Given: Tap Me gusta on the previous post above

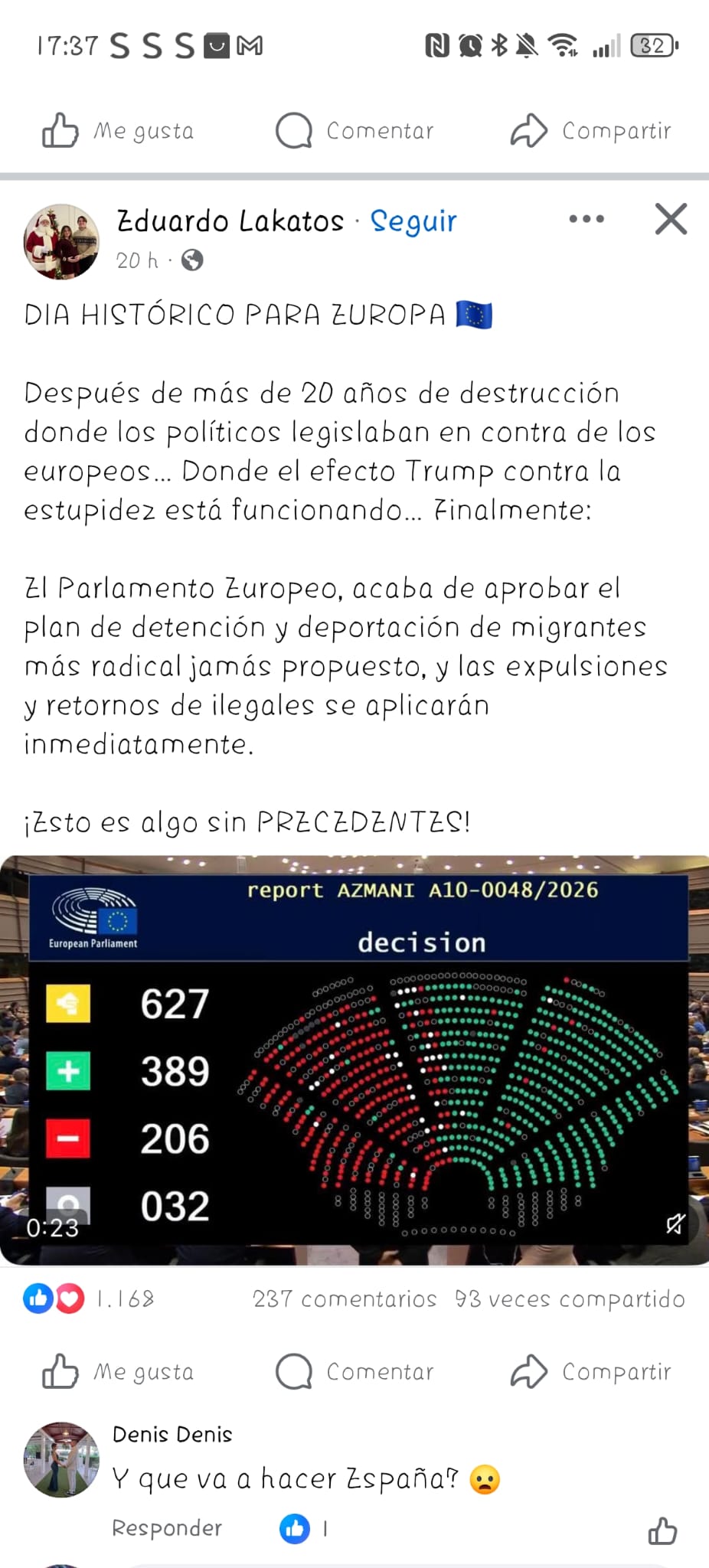Looking at the screenshot, I should pyautogui.click(x=119, y=130).
